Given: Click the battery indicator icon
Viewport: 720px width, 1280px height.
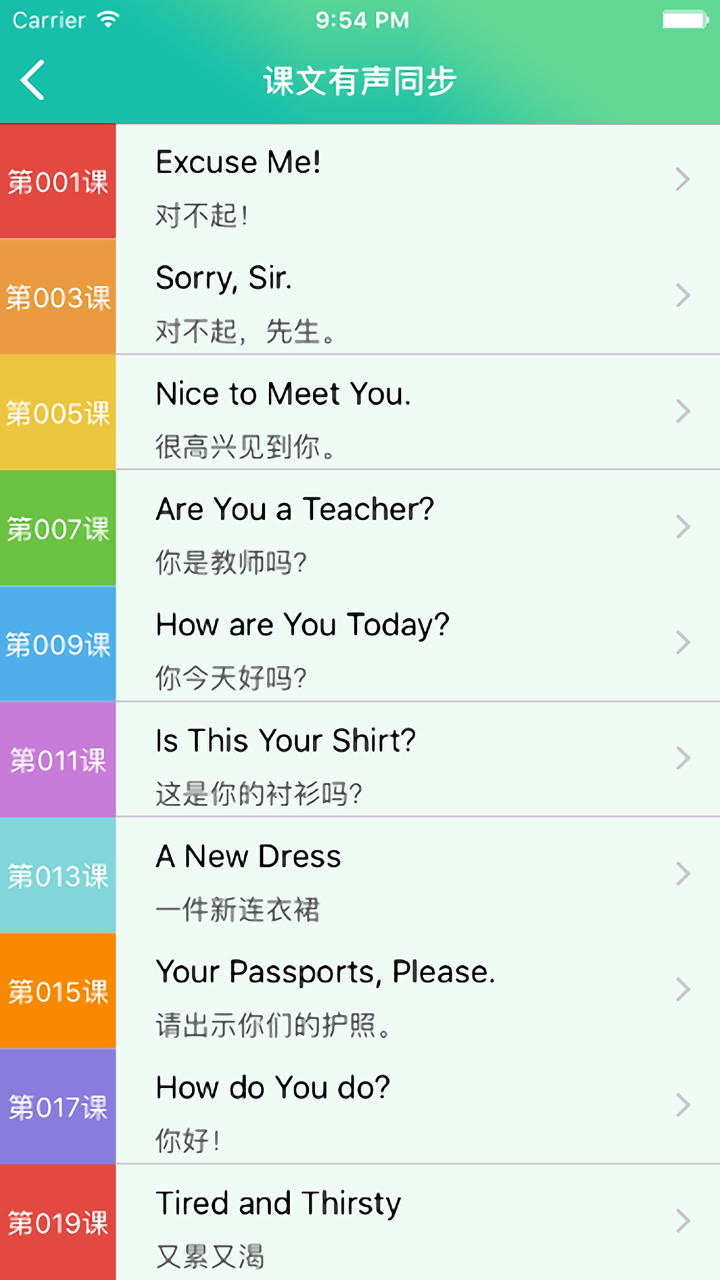Looking at the screenshot, I should [x=685, y=17].
